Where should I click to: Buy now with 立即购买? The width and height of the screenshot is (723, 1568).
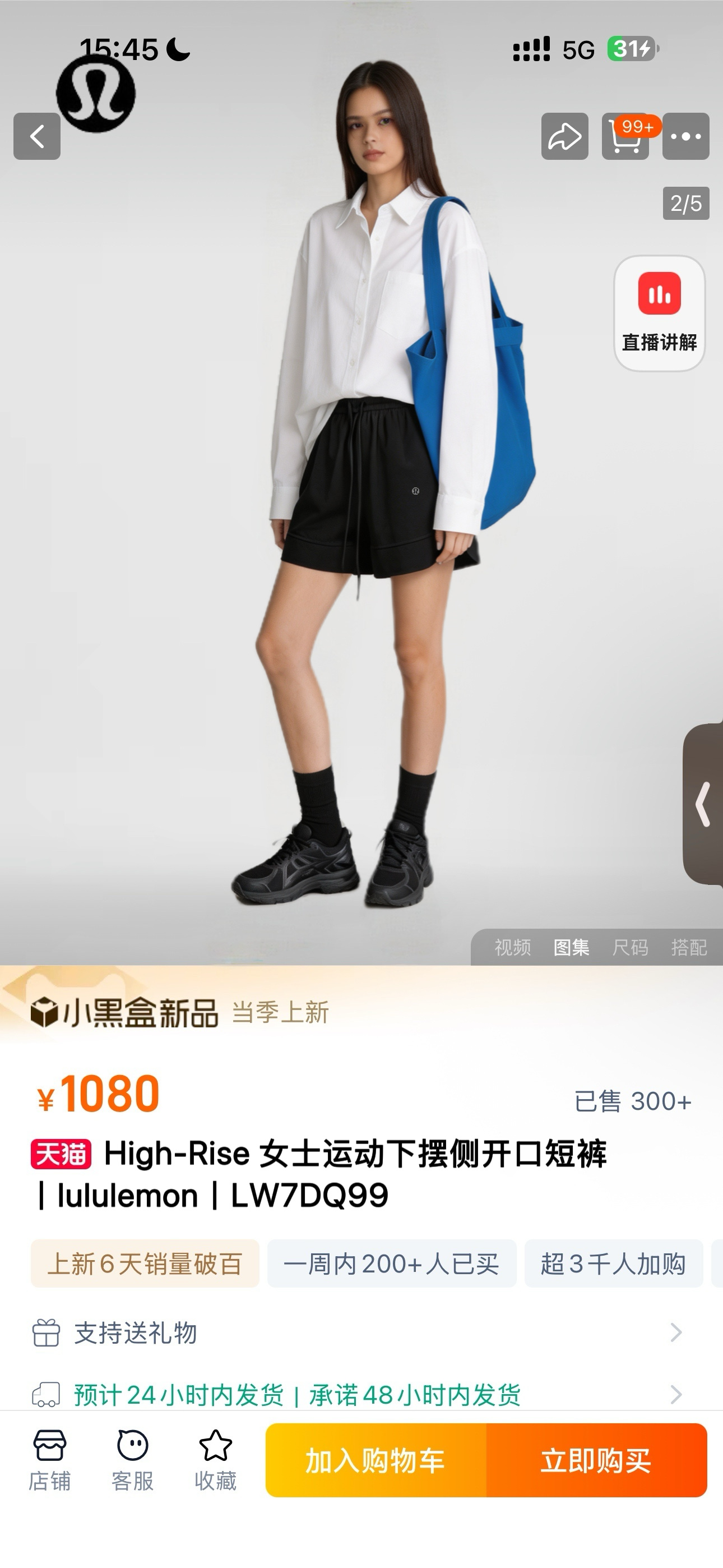[x=596, y=1460]
